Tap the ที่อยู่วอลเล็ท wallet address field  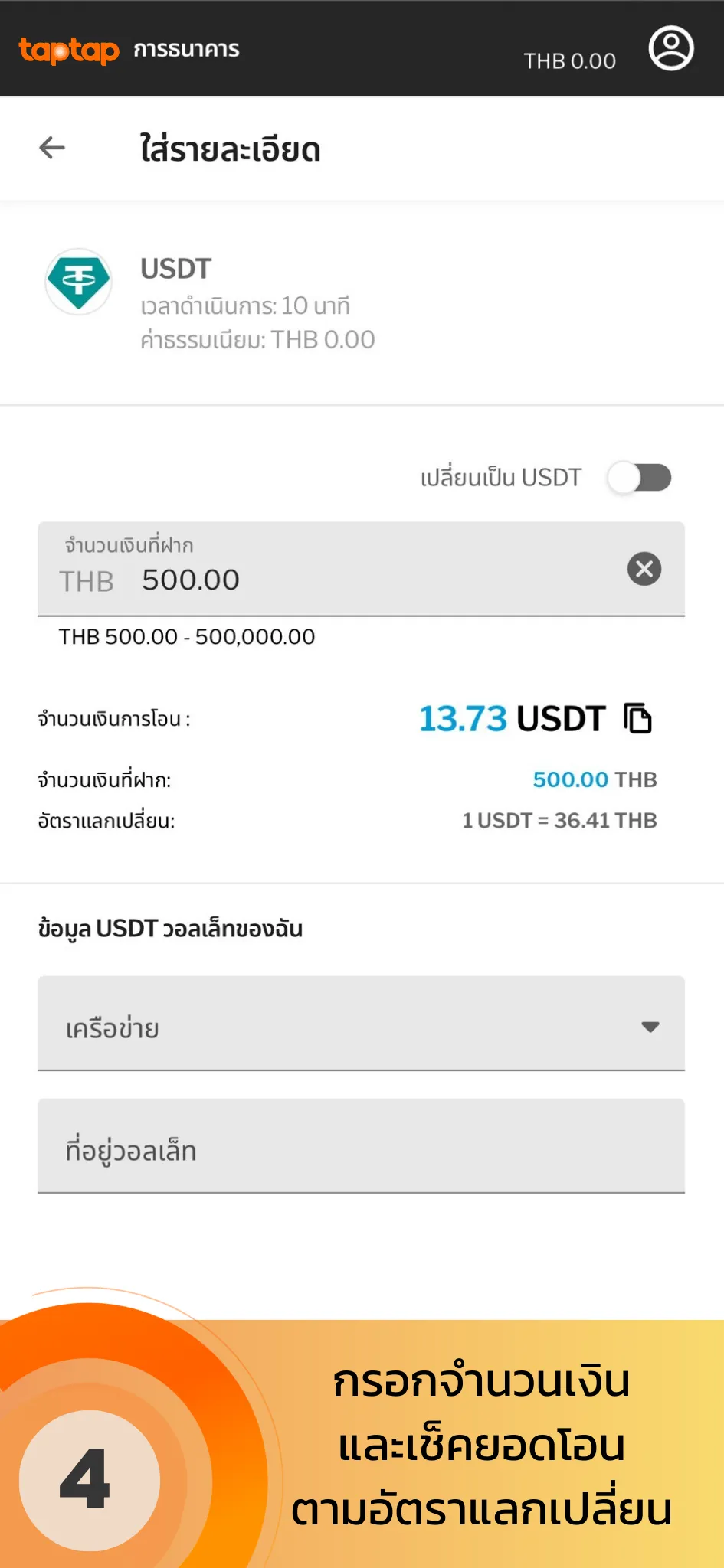pos(361,1146)
